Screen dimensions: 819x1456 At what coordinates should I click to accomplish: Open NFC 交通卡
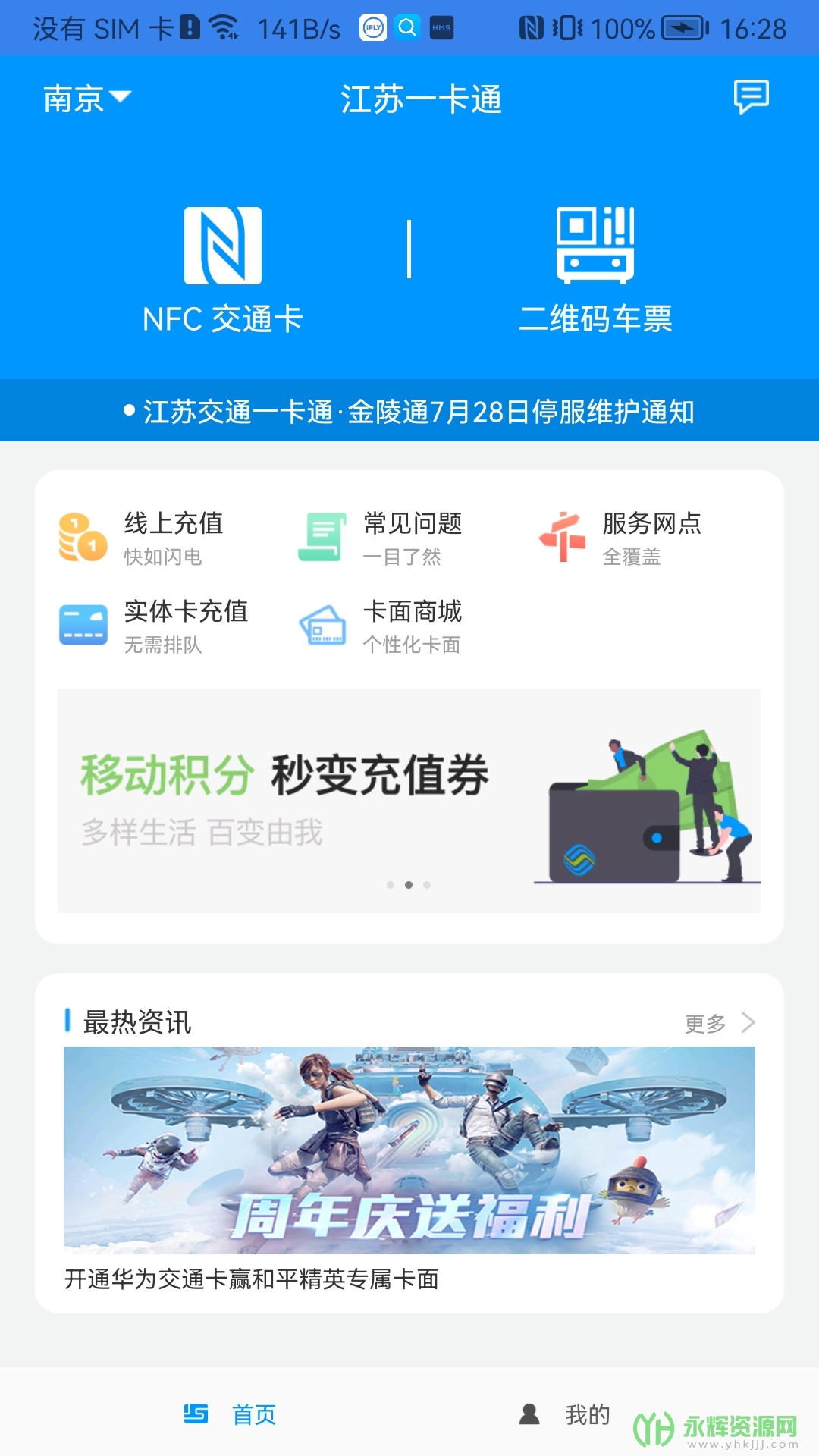223,271
